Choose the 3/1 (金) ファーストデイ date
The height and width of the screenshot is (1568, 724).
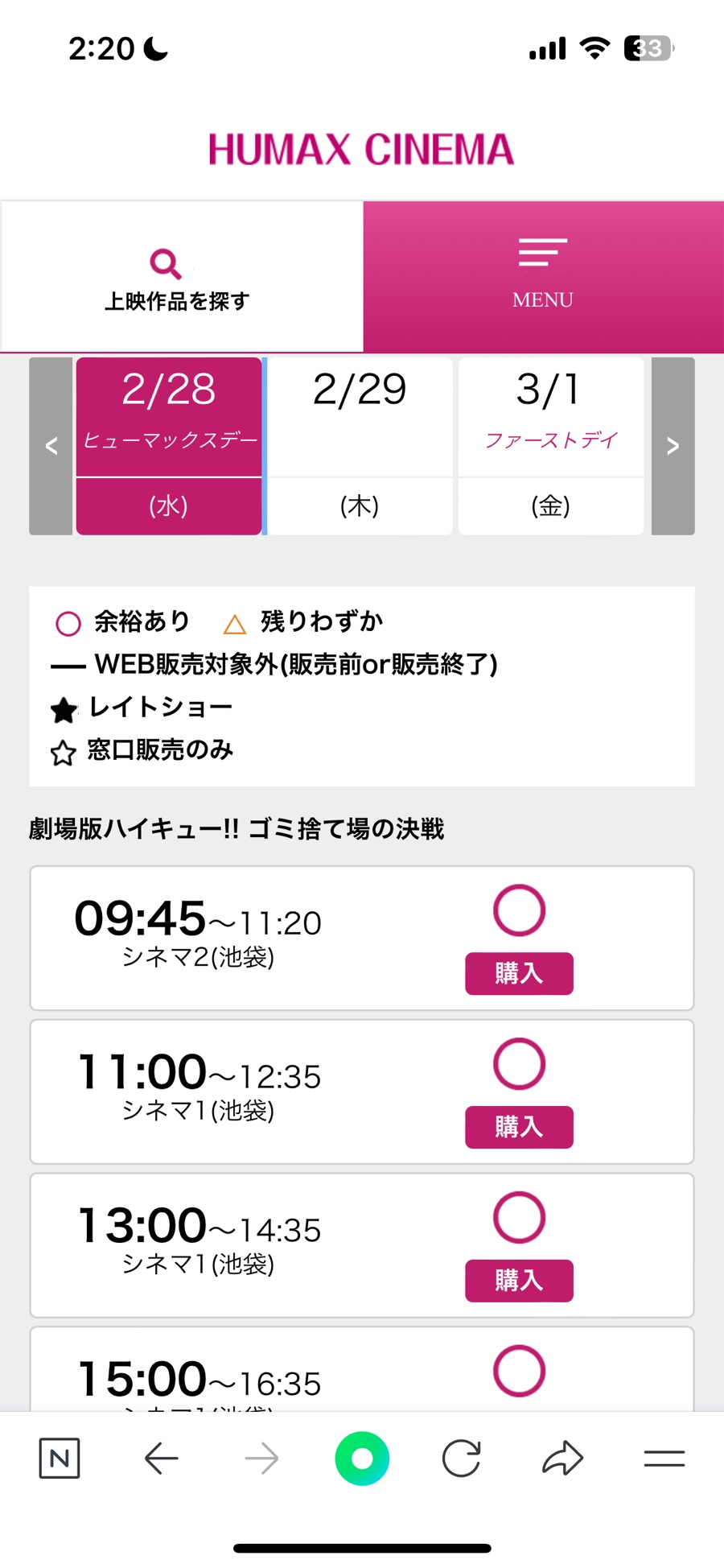pyautogui.click(x=550, y=445)
